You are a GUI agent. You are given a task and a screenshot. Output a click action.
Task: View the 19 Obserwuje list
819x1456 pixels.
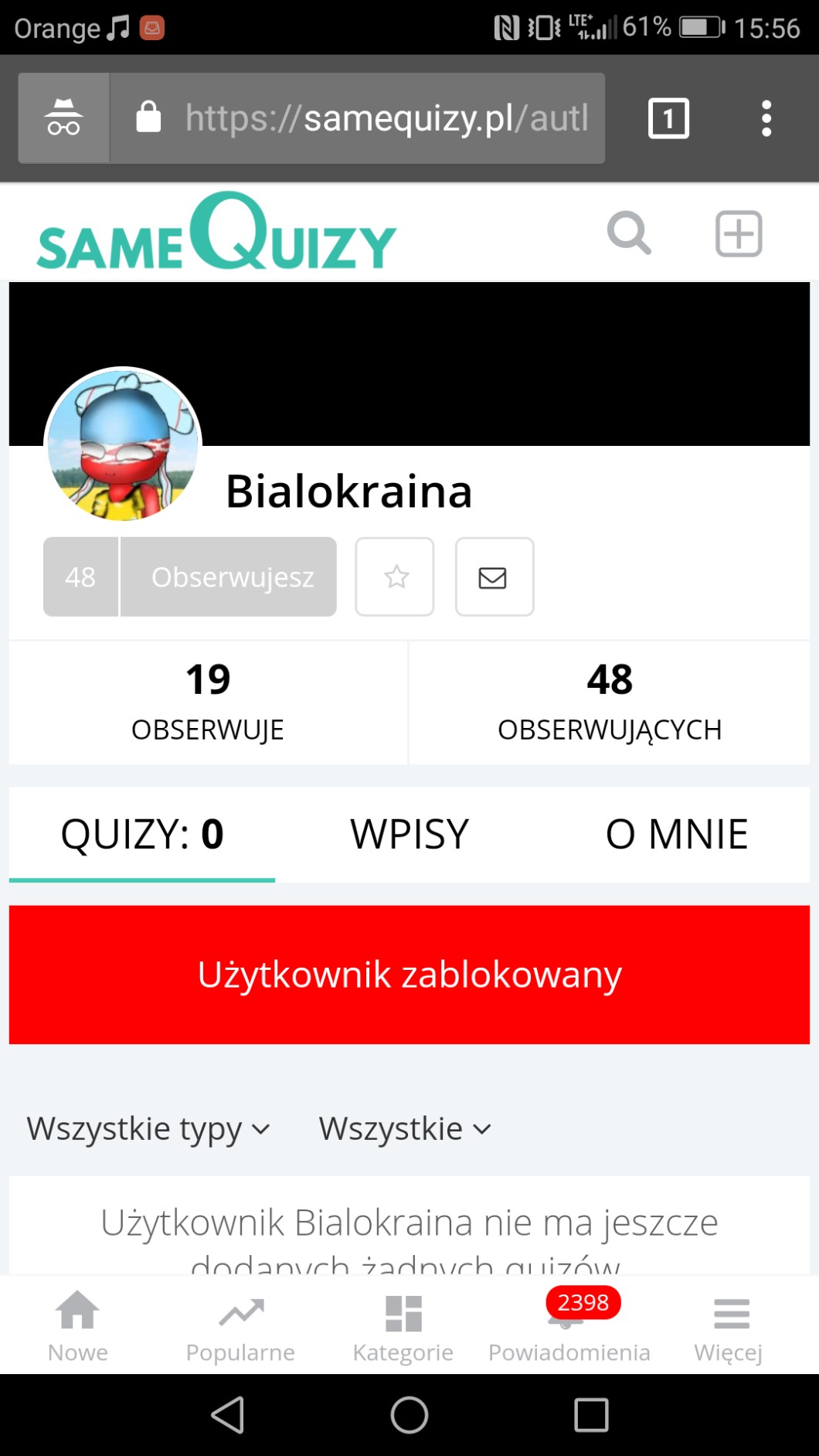click(x=208, y=702)
